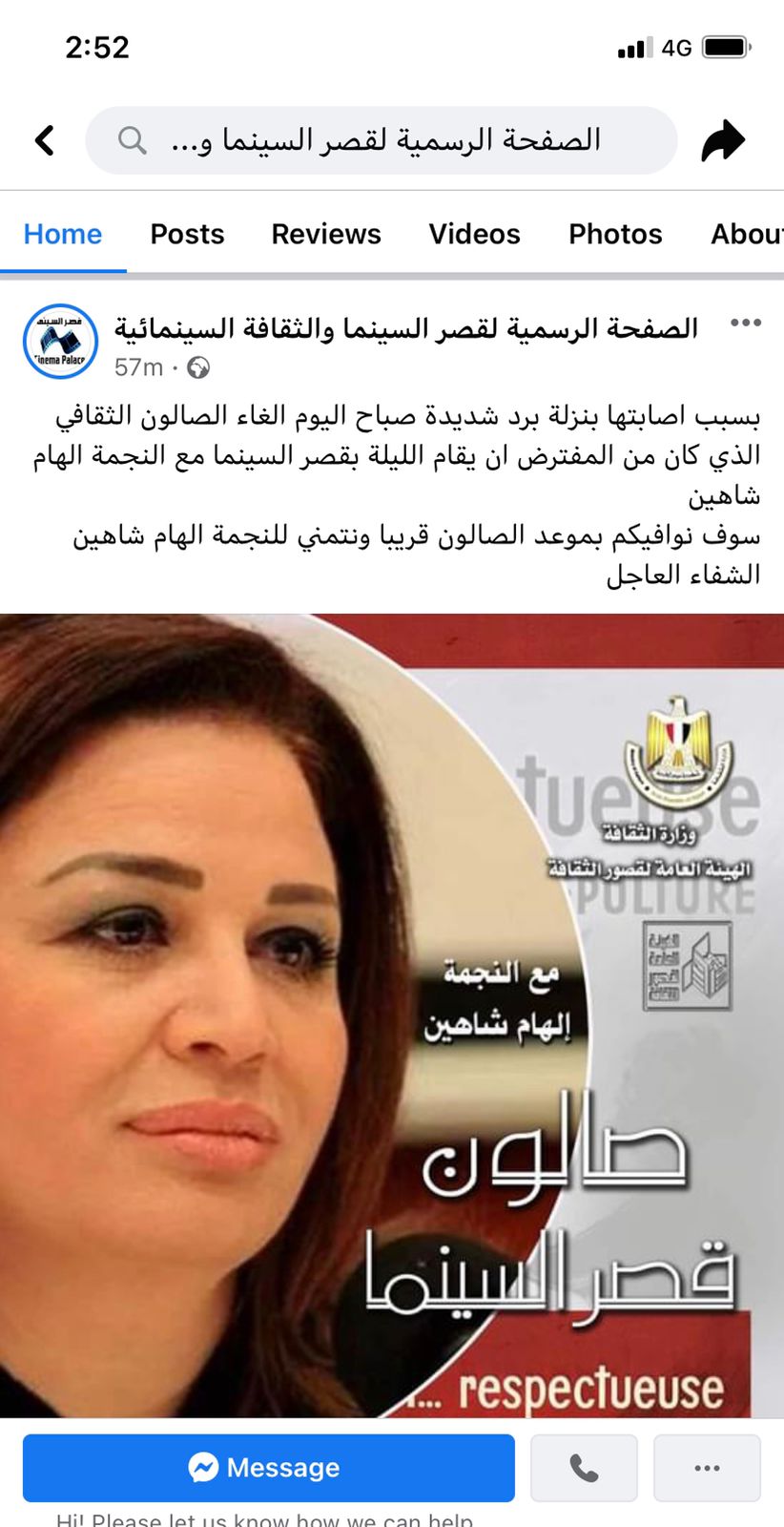Switch to the Videos tab
Screen dimensions: 784x1527
pos(474,234)
